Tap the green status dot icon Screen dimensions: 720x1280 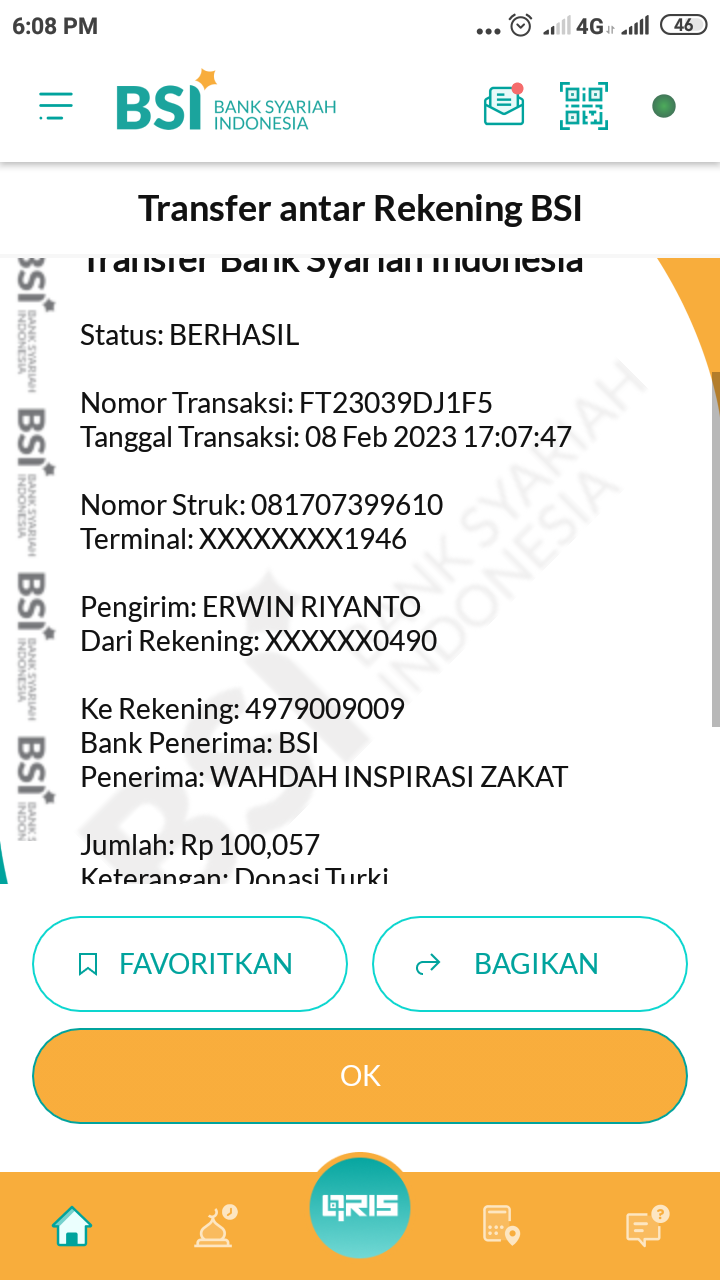click(x=663, y=106)
